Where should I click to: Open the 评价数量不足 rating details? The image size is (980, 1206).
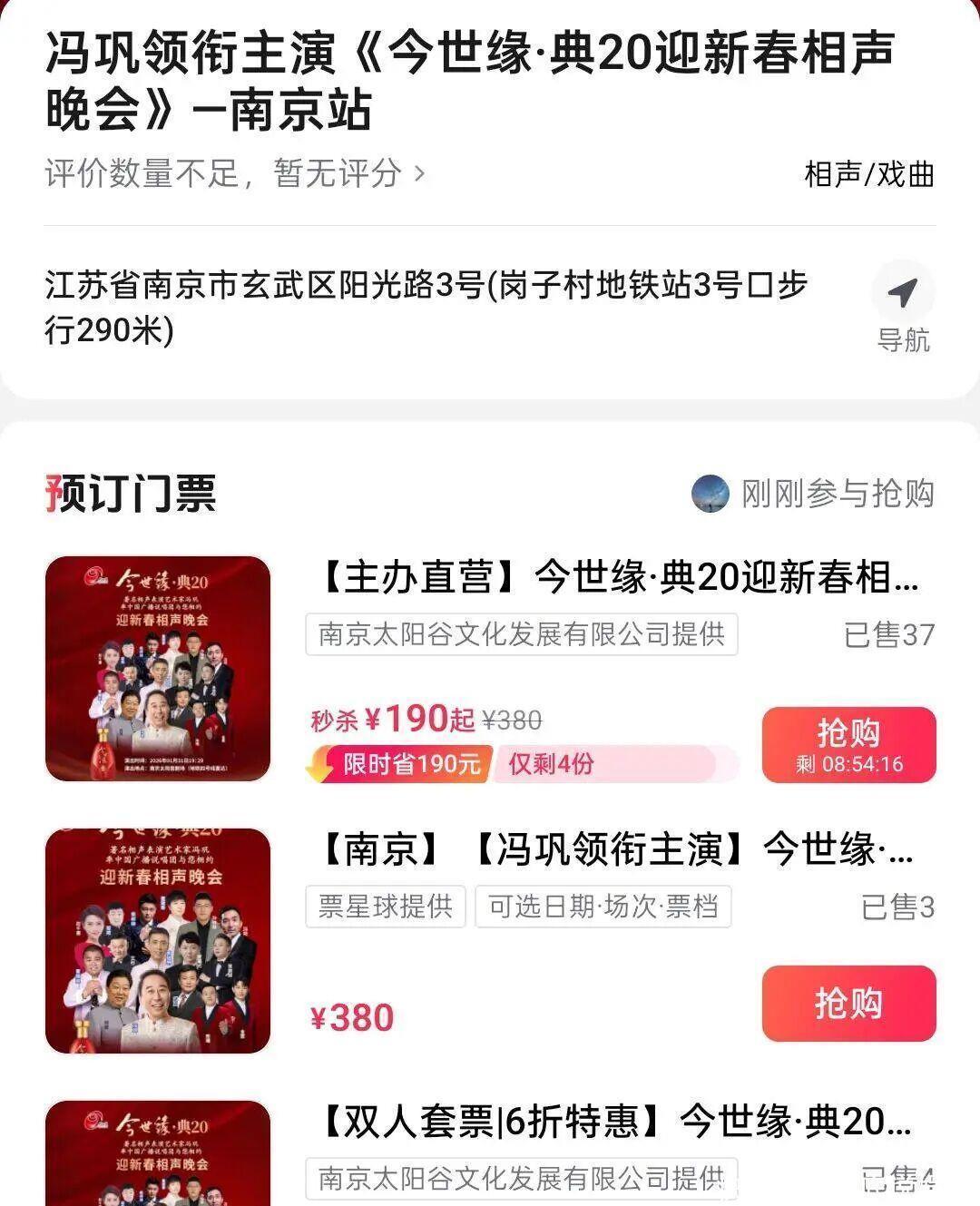click(234, 172)
